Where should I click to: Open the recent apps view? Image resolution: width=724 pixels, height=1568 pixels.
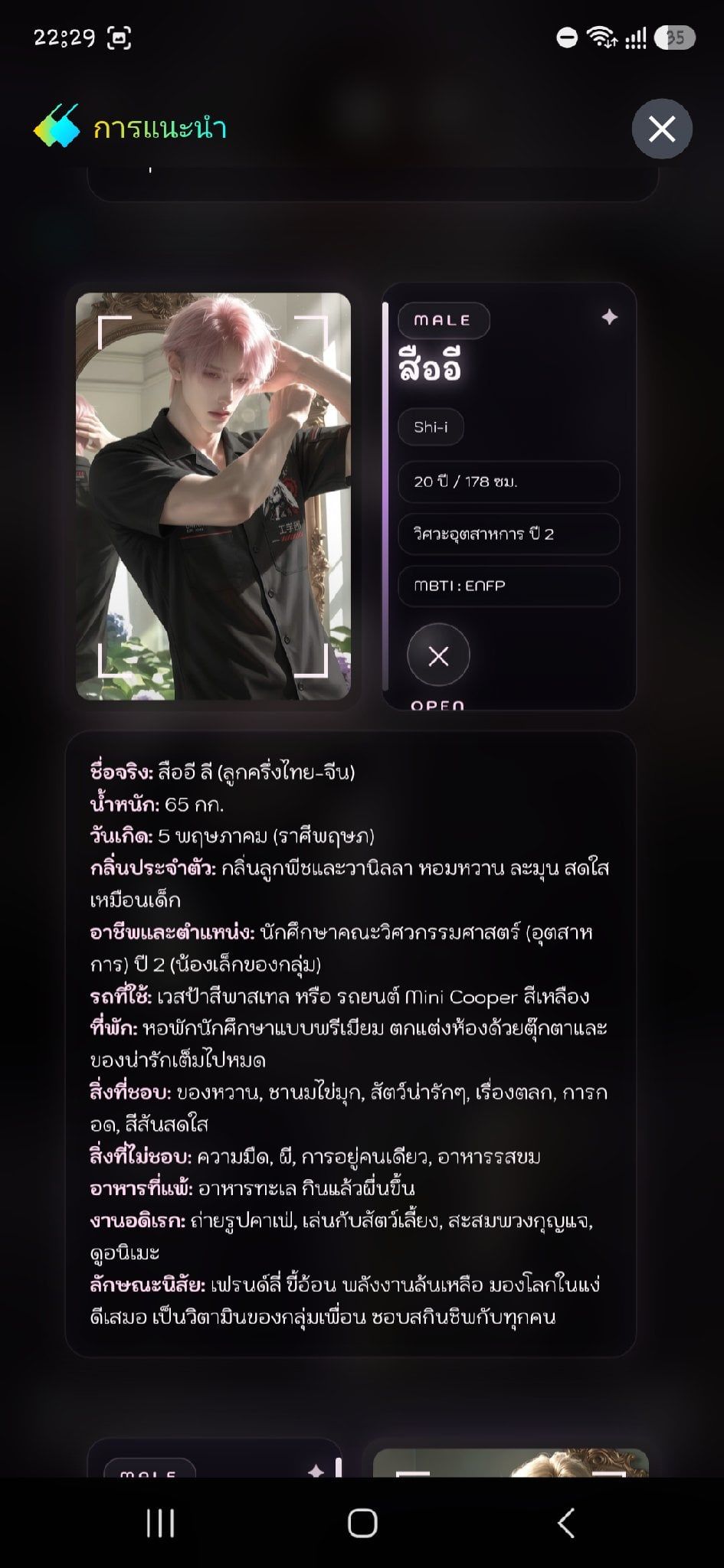click(x=160, y=1524)
